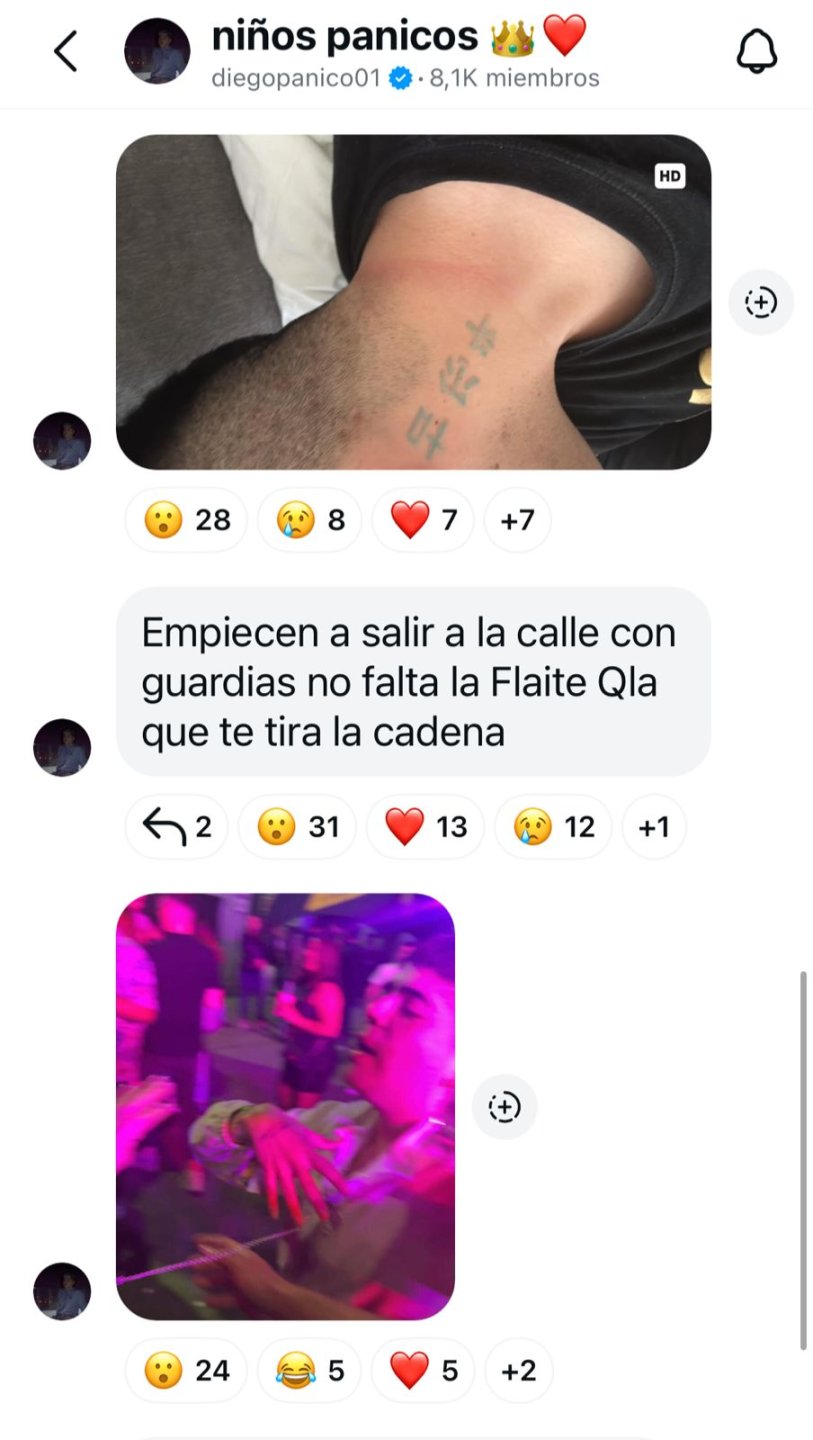
Task: Add the nightclub video to your story
Action: click(x=504, y=1107)
